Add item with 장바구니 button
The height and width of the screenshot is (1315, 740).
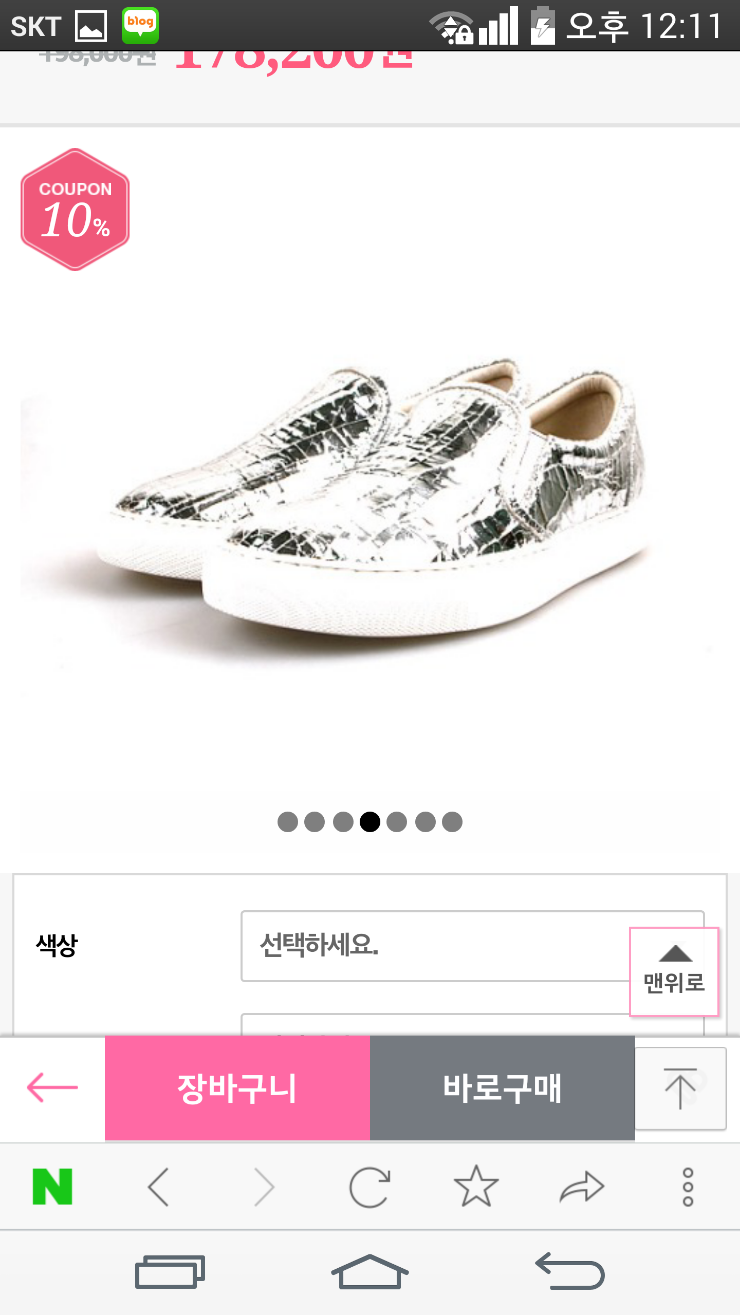pos(237,1088)
